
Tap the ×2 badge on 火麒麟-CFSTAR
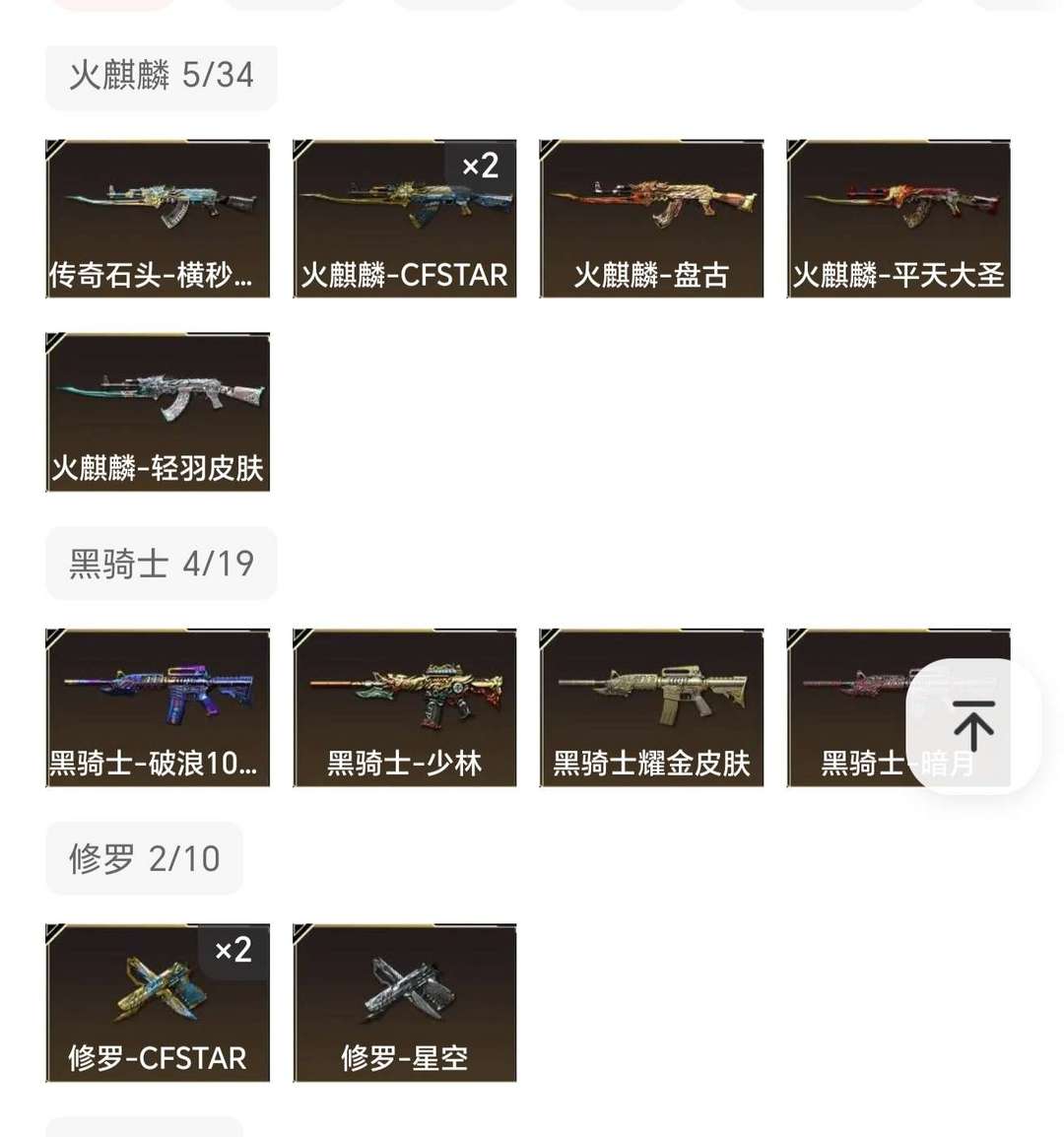point(481,165)
